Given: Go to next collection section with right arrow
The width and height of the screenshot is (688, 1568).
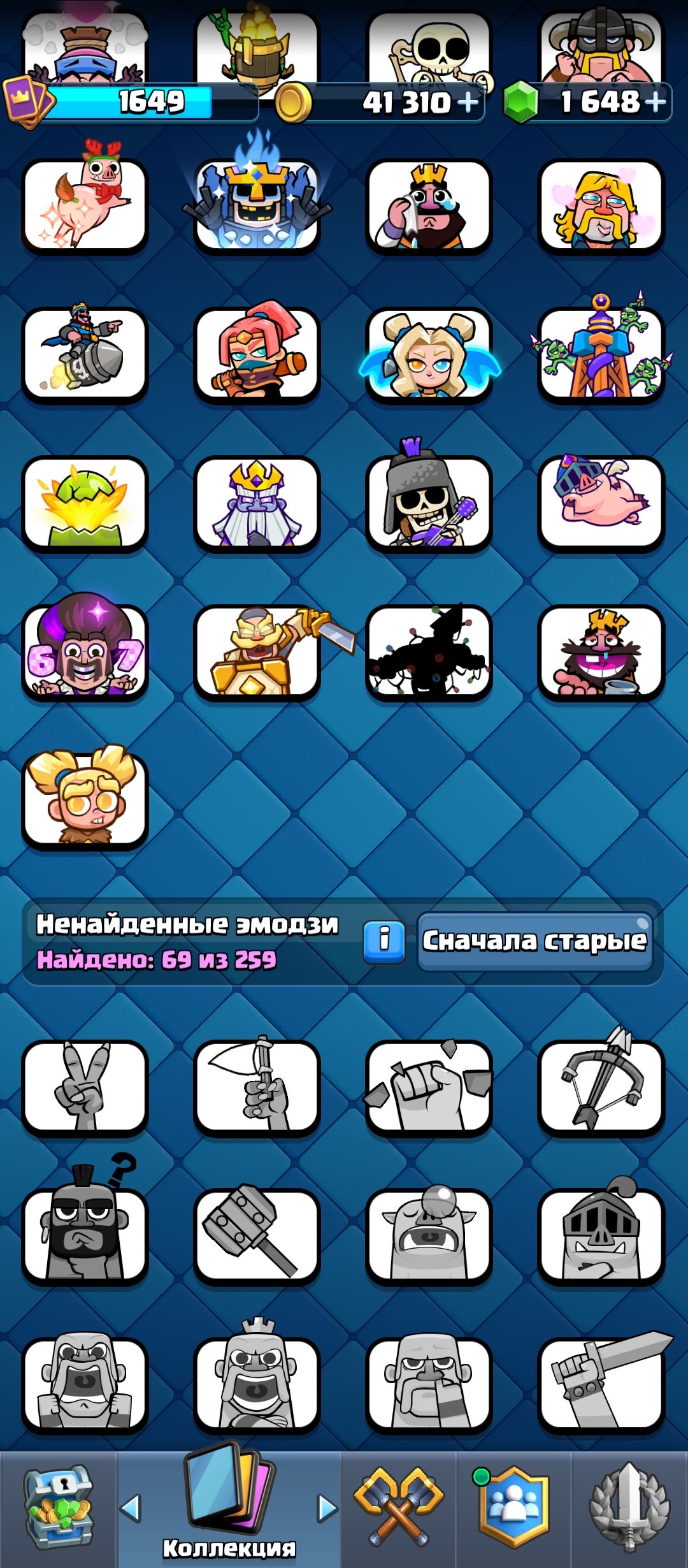Looking at the screenshot, I should [327, 1509].
